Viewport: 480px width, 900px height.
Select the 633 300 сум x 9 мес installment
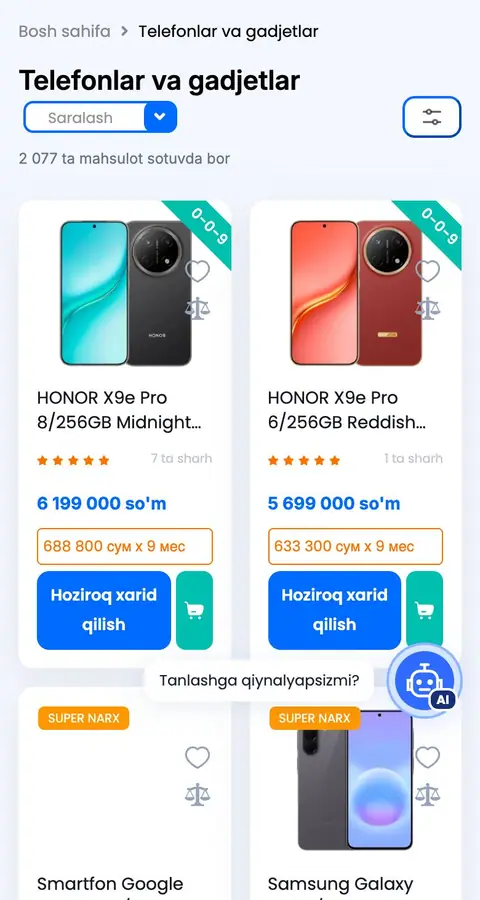(x=355, y=546)
